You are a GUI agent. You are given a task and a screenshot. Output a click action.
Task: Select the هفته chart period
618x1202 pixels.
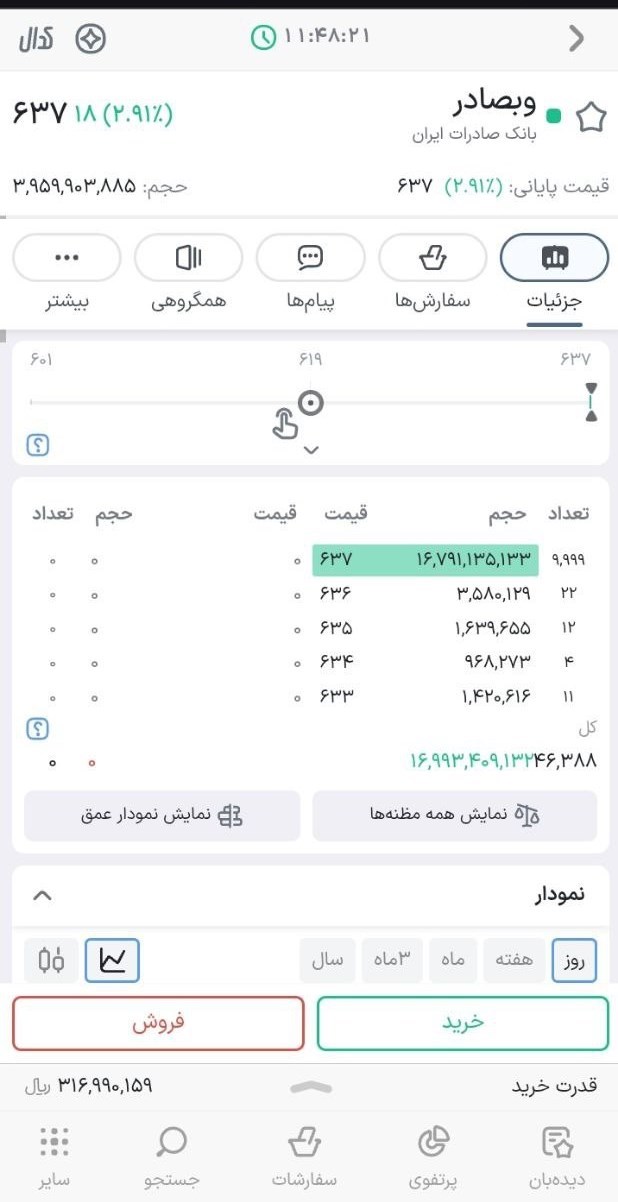pos(513,960)
